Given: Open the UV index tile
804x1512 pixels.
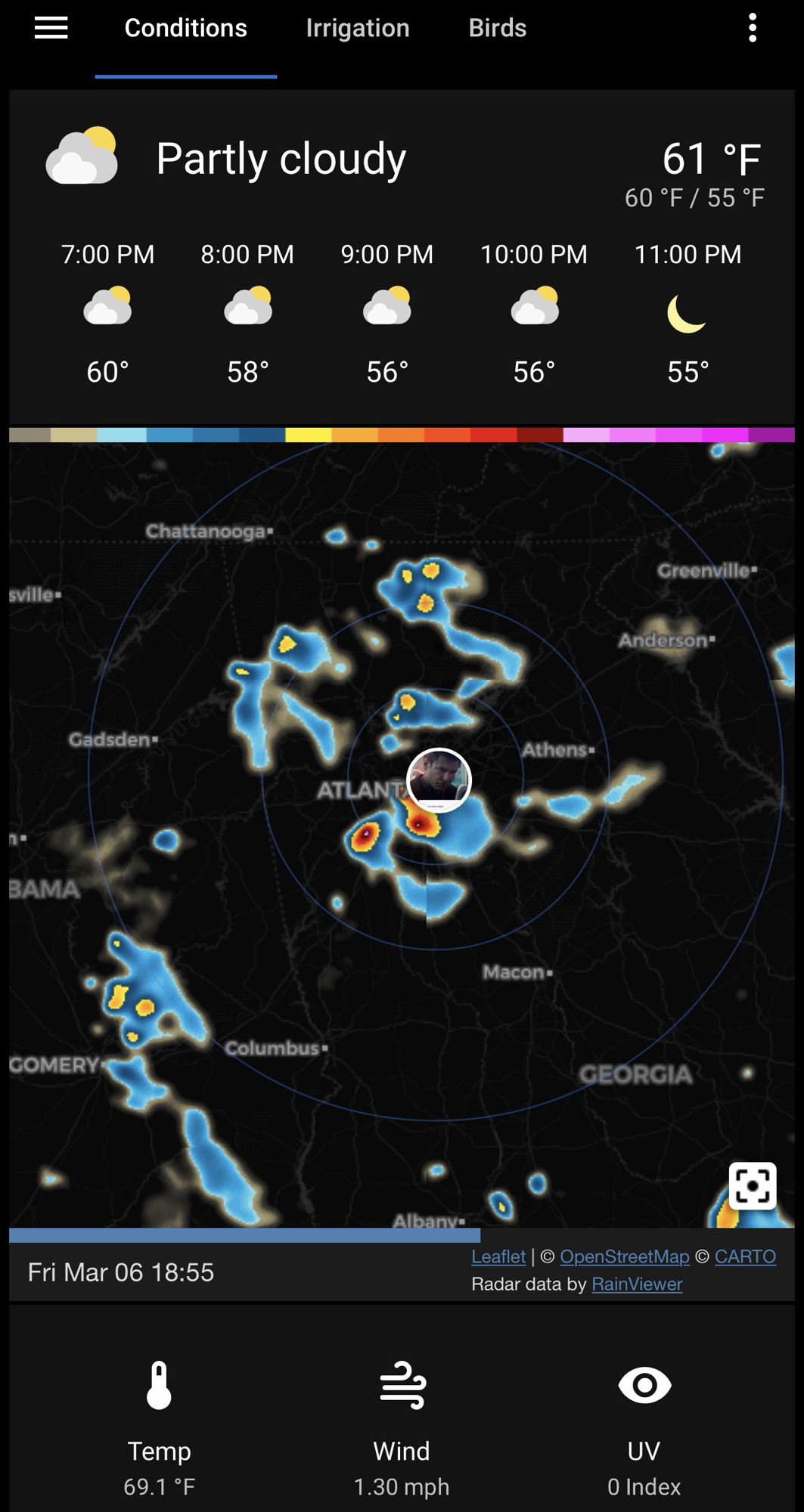Looking at the screenshot, I should click(x=644, y=1427).
